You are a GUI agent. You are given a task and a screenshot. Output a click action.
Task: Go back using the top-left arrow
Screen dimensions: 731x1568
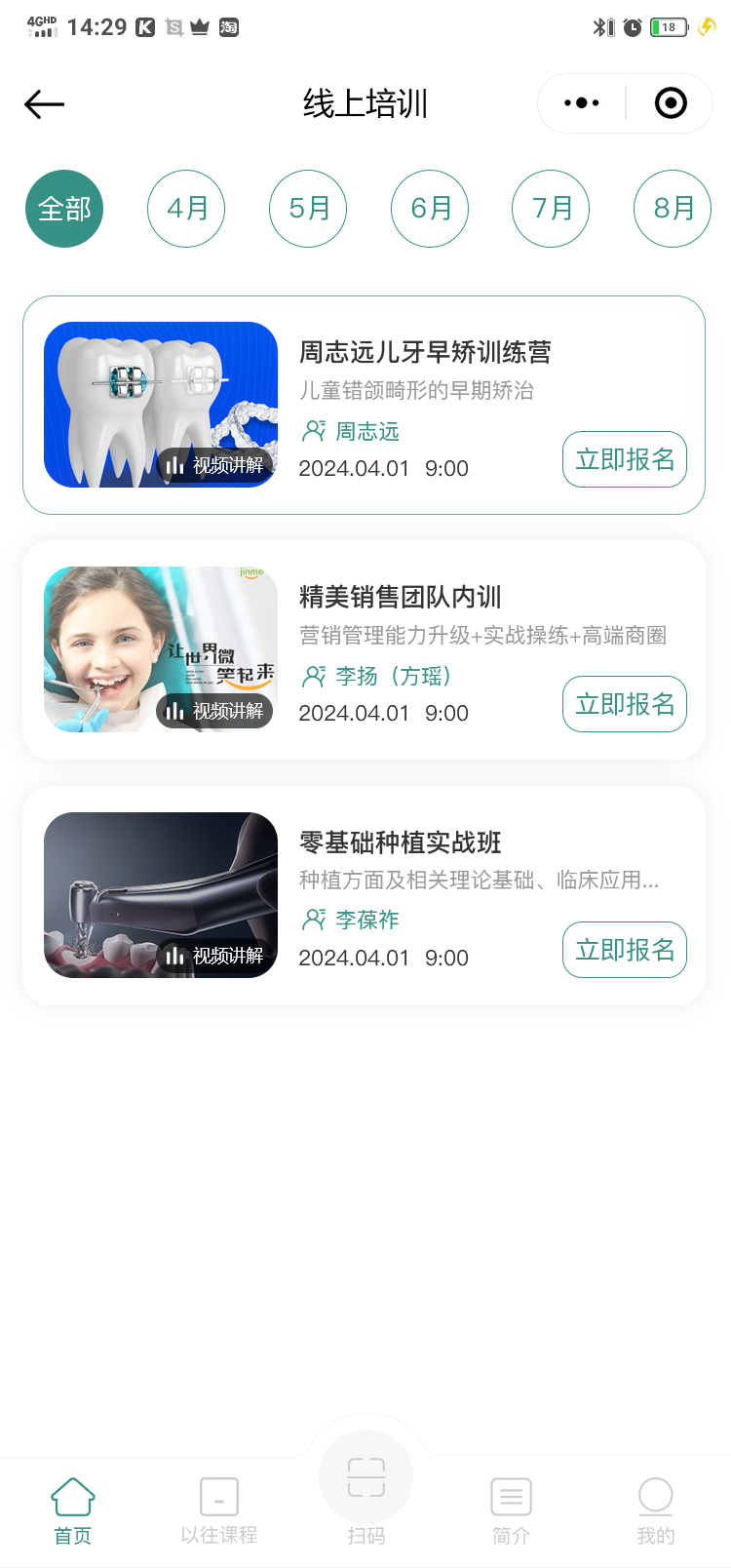click(x=45, y=104)
